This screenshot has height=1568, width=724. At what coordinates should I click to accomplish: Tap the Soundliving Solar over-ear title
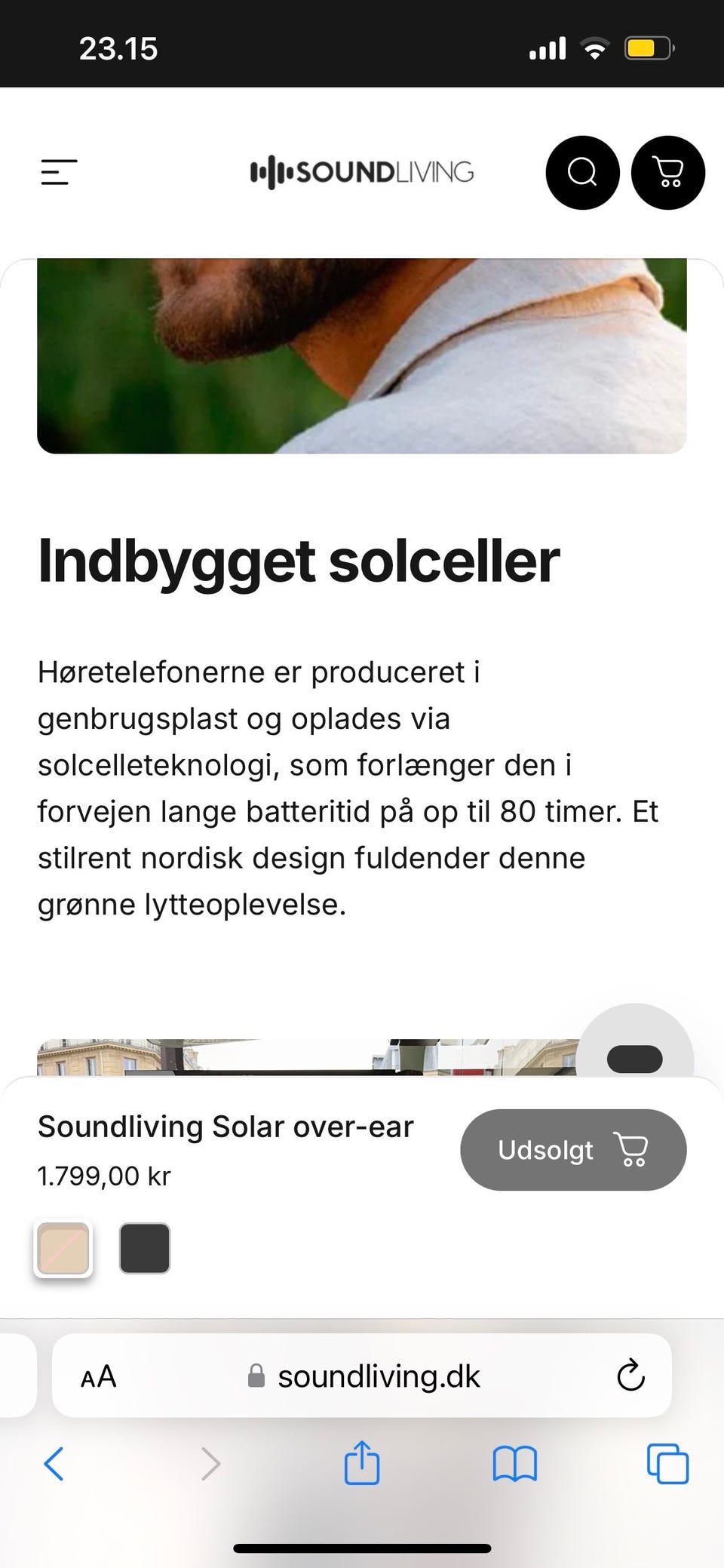[x=225, y=1126]
